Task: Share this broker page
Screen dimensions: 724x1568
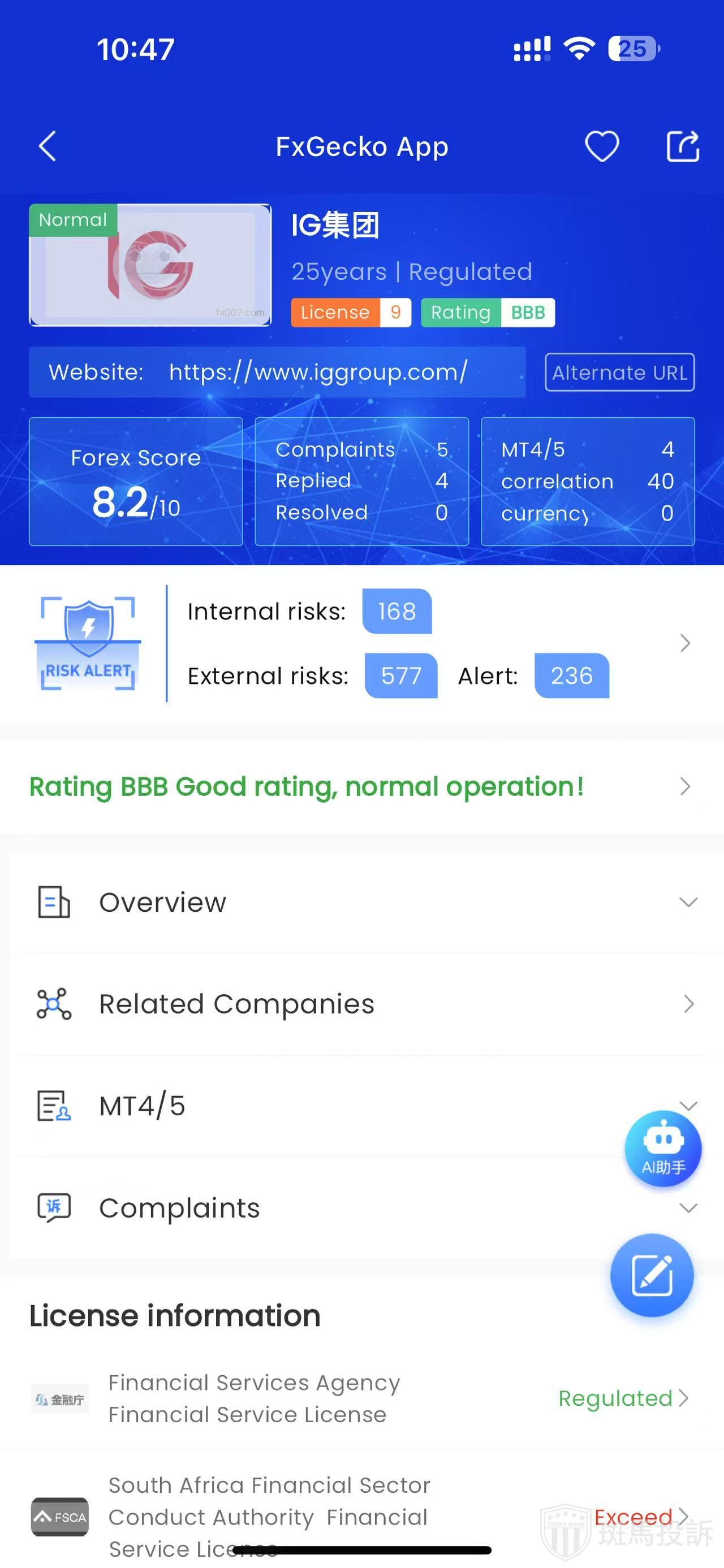Action: click(x=683, y=146)
